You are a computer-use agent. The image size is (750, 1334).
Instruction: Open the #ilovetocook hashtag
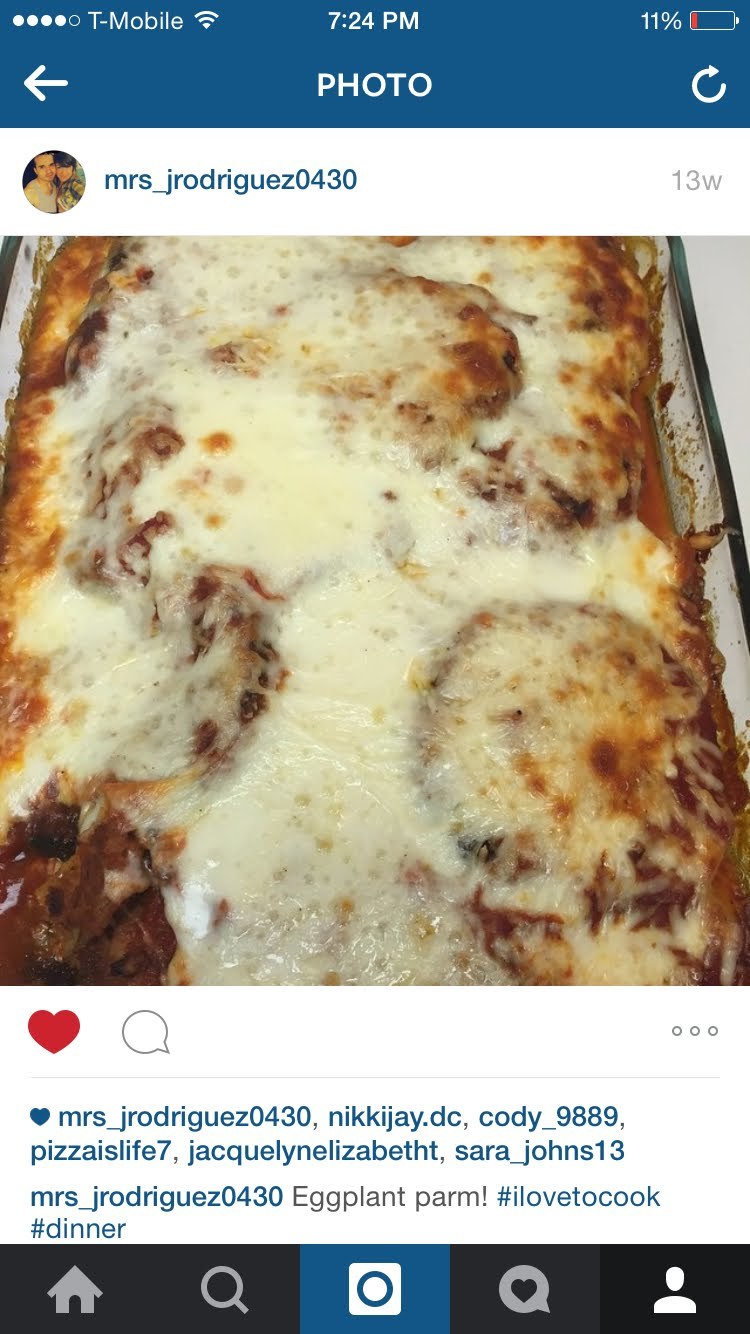[x=578, y=1197]
